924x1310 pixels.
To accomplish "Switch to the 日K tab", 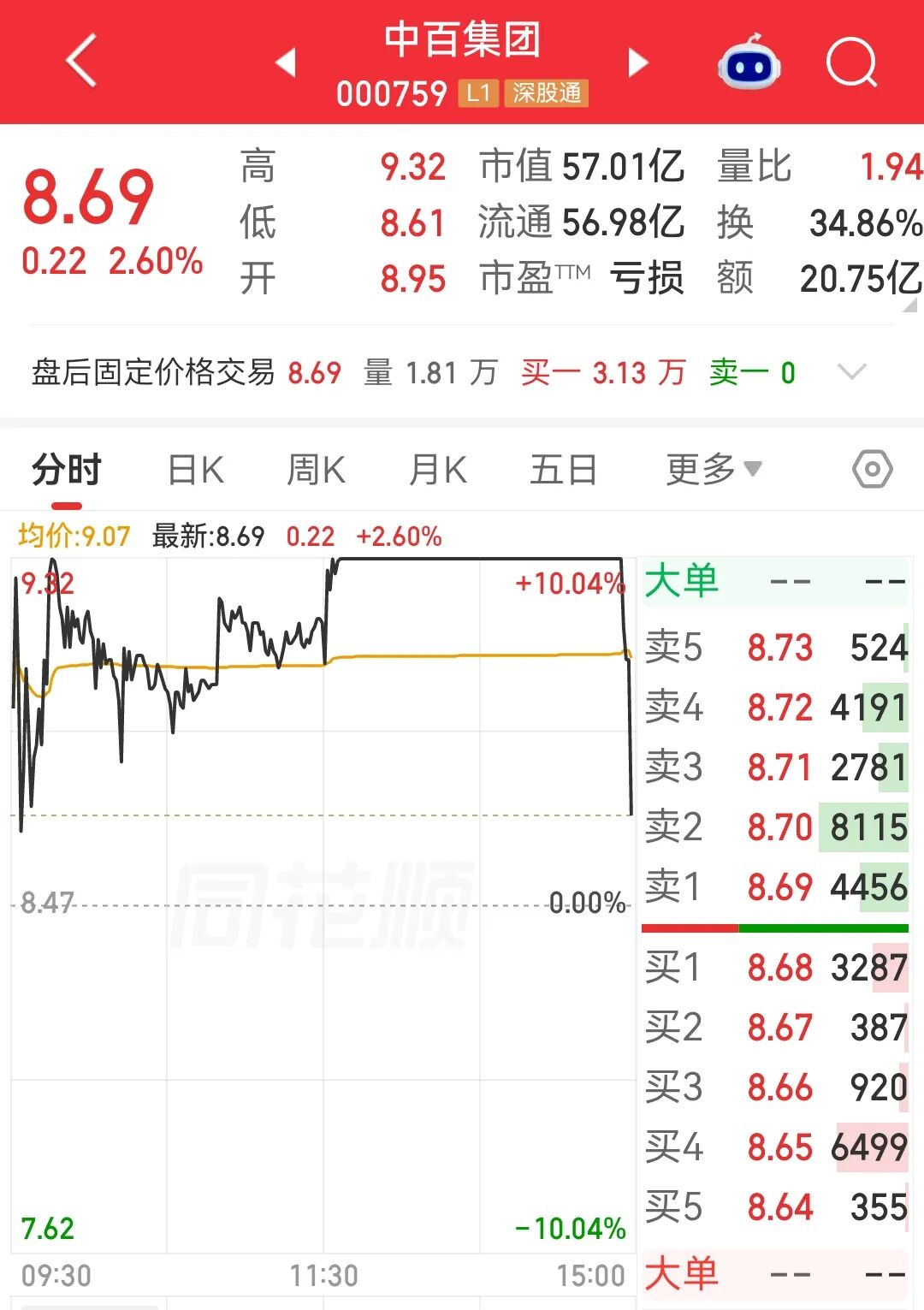I will click(x=196, y=470).
